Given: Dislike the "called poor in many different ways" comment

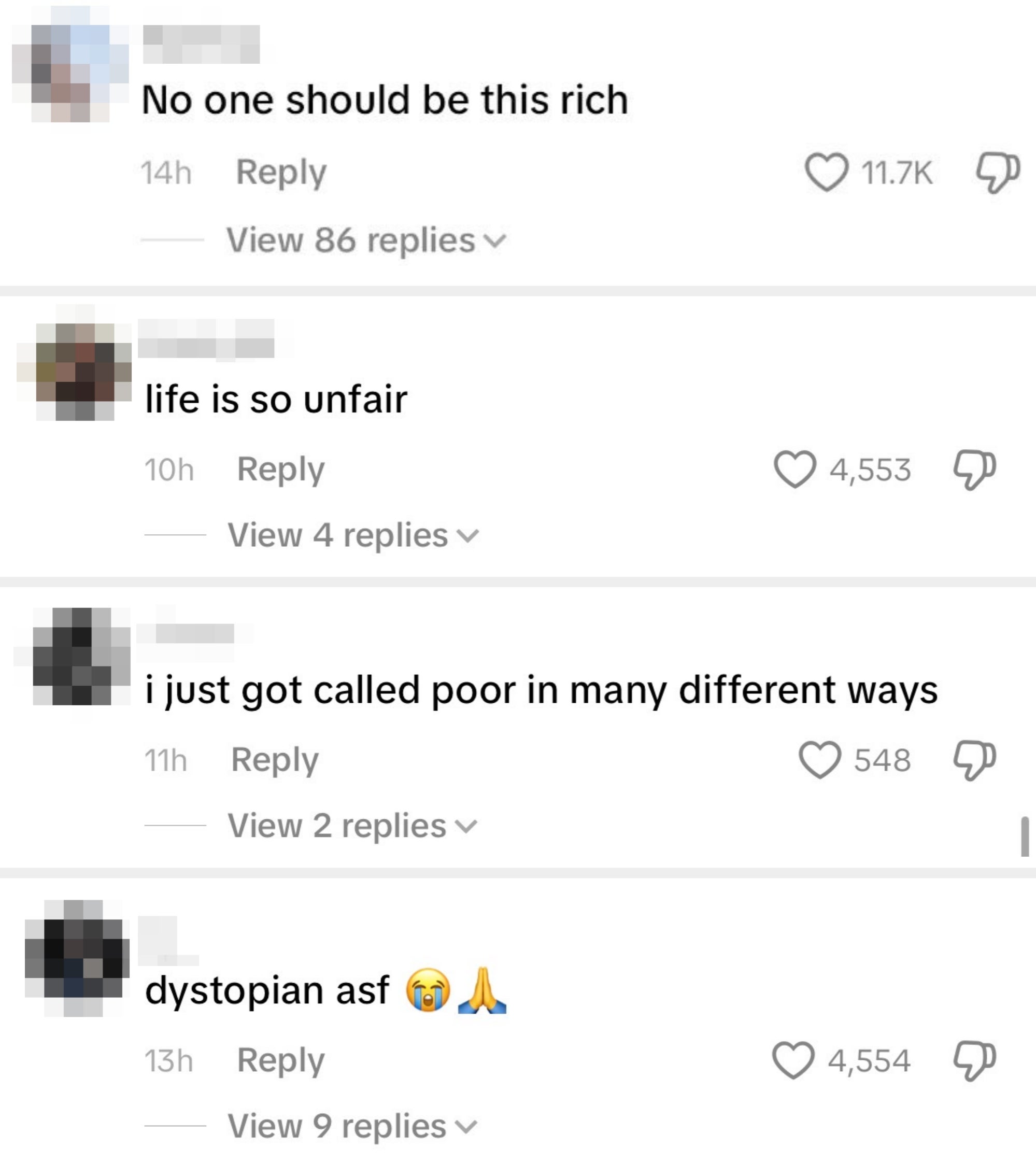Looking at the screenshot, I should pyautogui.click(x=974, y=760).
